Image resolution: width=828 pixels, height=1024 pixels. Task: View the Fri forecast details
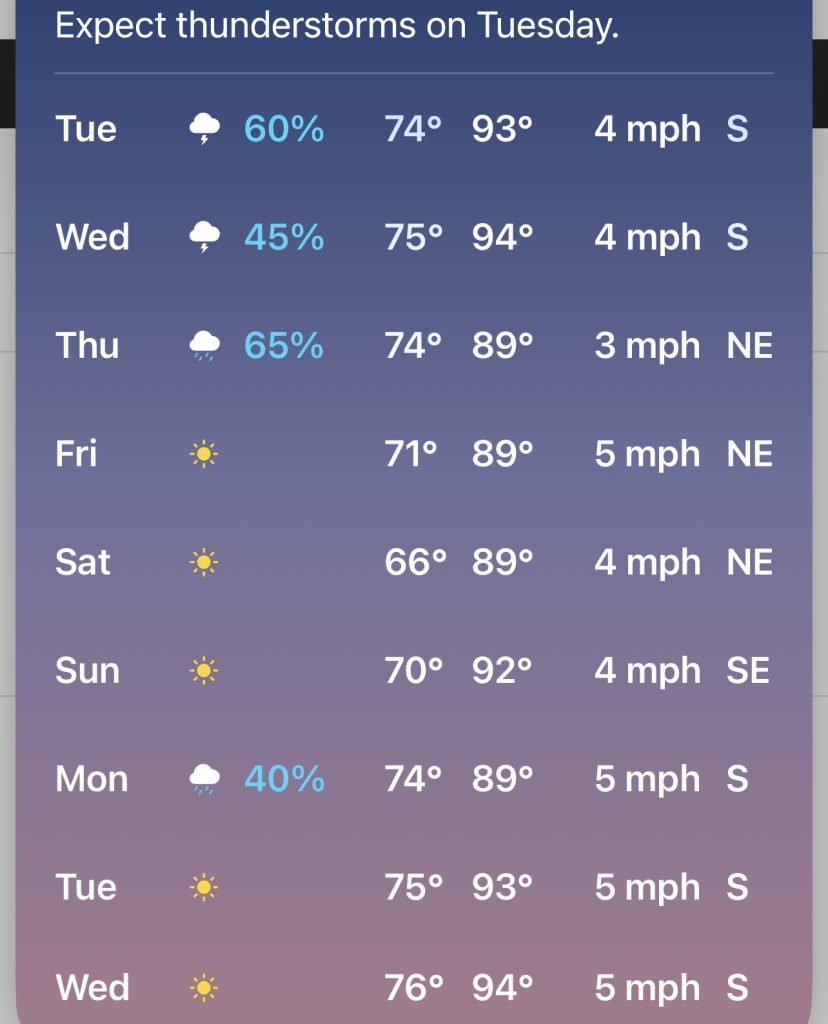point(414,453)
